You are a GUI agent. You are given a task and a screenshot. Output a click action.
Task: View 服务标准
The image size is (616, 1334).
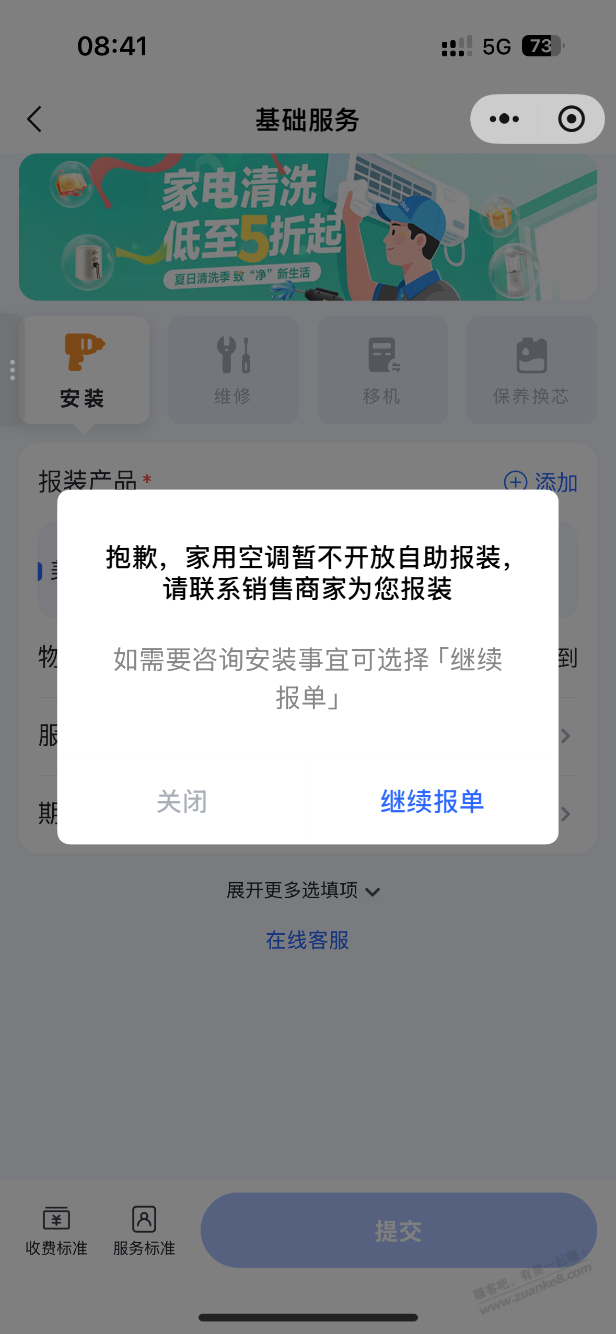click(x=144, y=1231)
